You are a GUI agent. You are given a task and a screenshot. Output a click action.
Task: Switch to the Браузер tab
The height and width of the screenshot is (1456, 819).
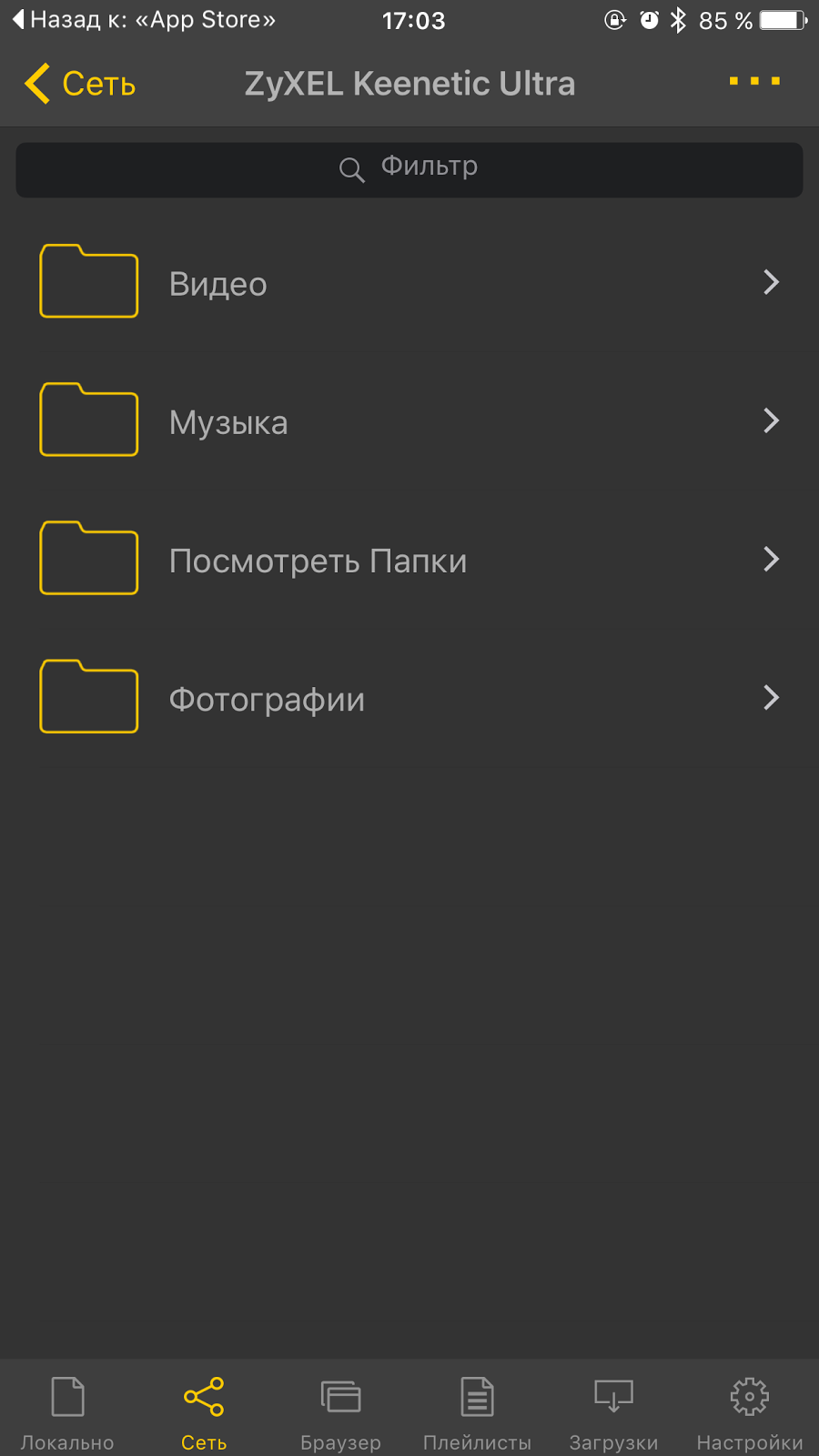[340, 1411]
